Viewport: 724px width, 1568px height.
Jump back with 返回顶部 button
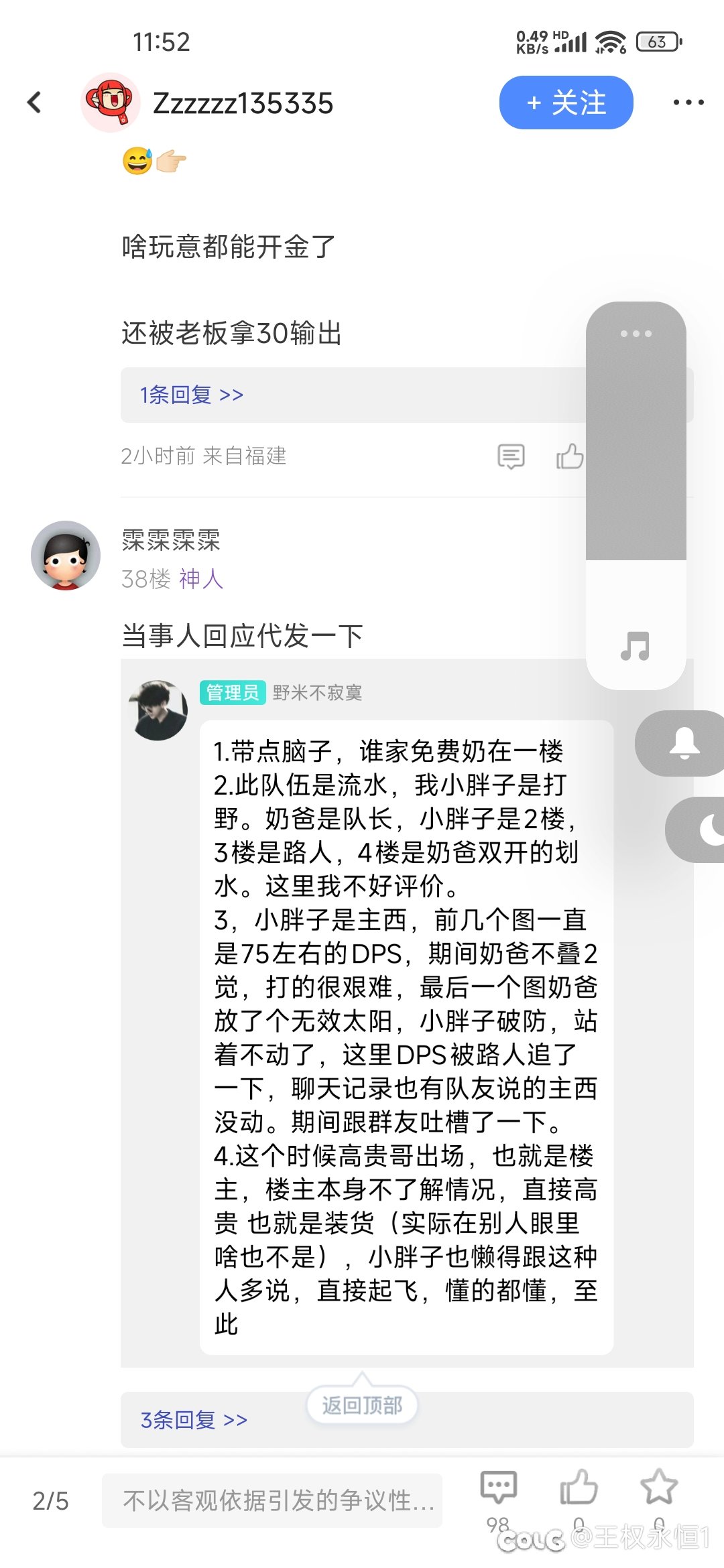click(362, 1405)
